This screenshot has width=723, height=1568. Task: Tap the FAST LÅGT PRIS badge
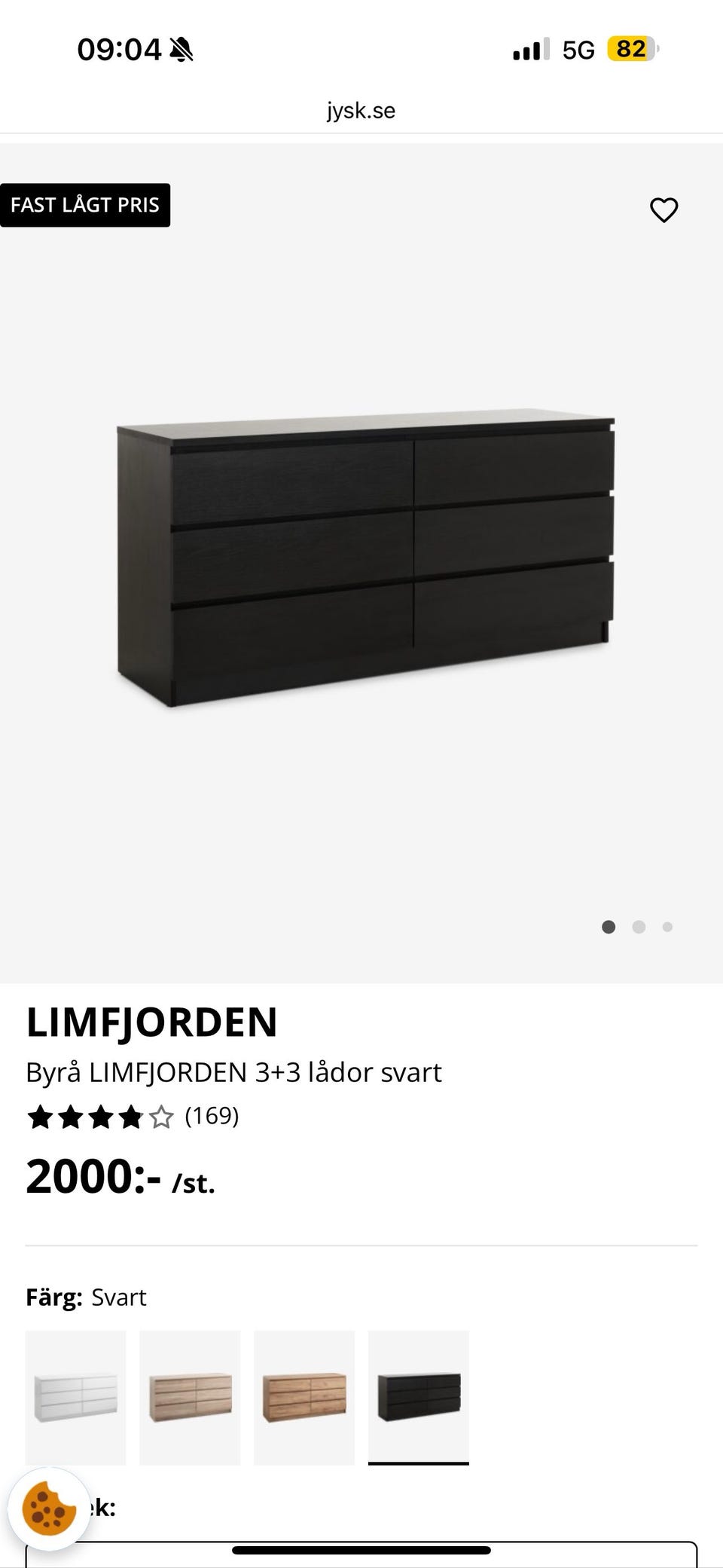[x=85, y=204]
